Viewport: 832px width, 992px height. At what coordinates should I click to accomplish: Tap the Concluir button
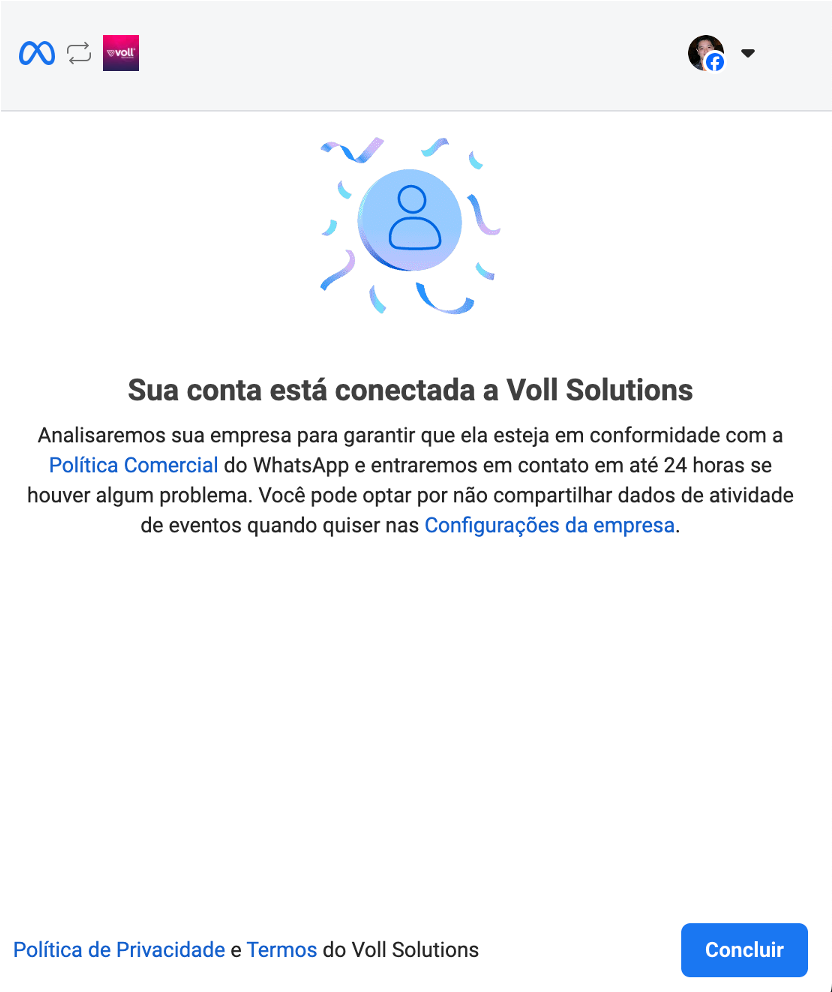pos(744,950)
